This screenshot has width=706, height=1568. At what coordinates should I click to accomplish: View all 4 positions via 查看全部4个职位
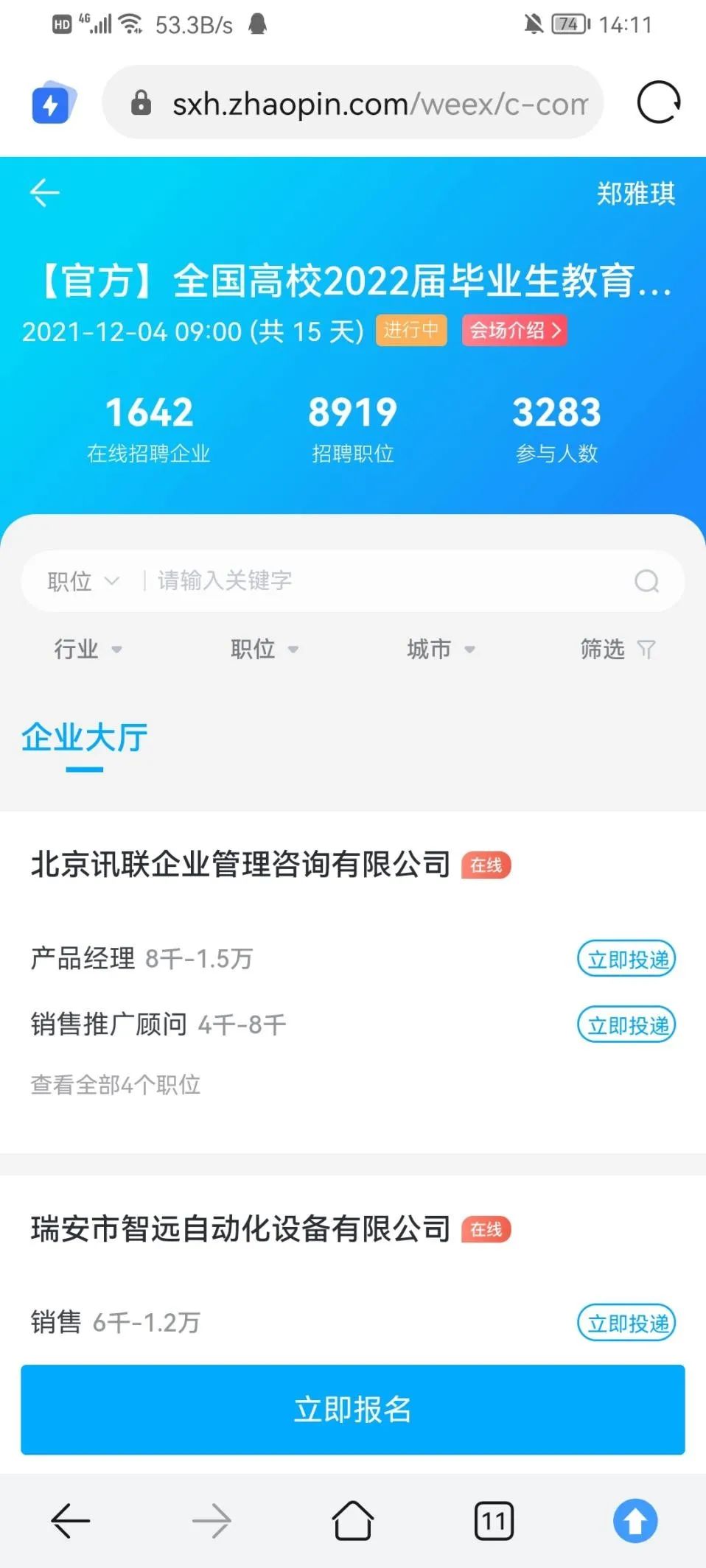116,1084
